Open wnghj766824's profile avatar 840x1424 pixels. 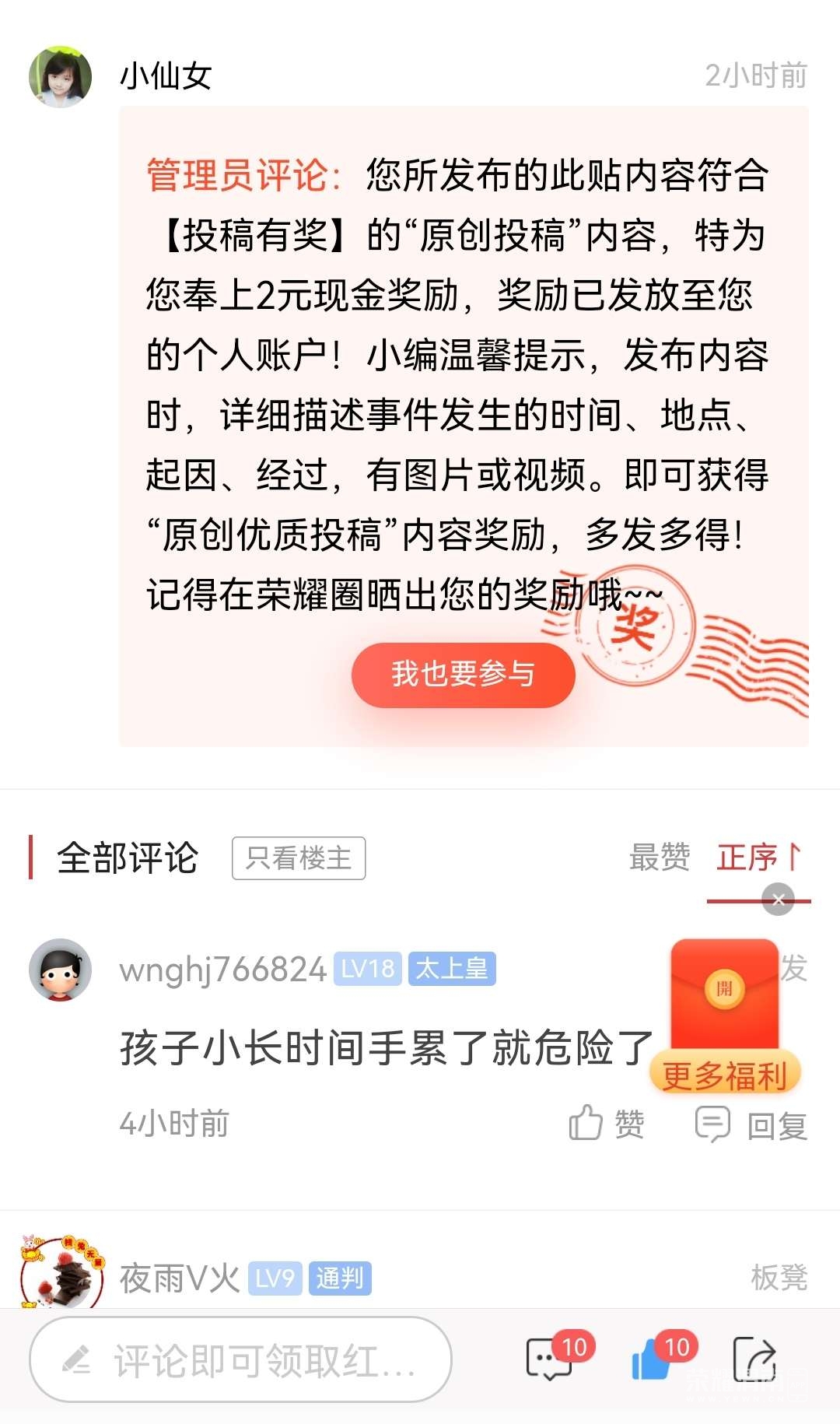click(x=60, y=970)
